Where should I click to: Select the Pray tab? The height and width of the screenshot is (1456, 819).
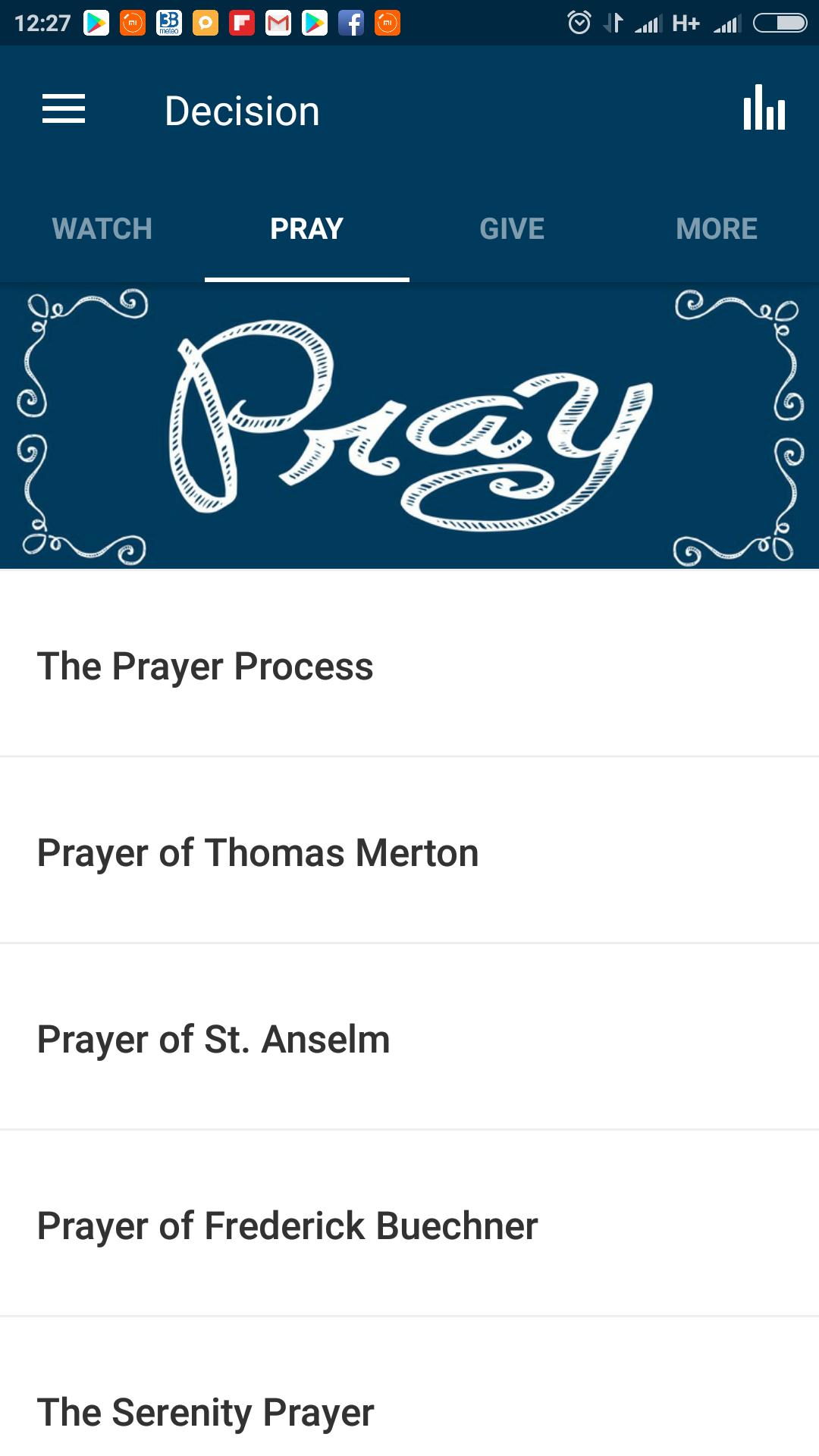click(307, 229)
